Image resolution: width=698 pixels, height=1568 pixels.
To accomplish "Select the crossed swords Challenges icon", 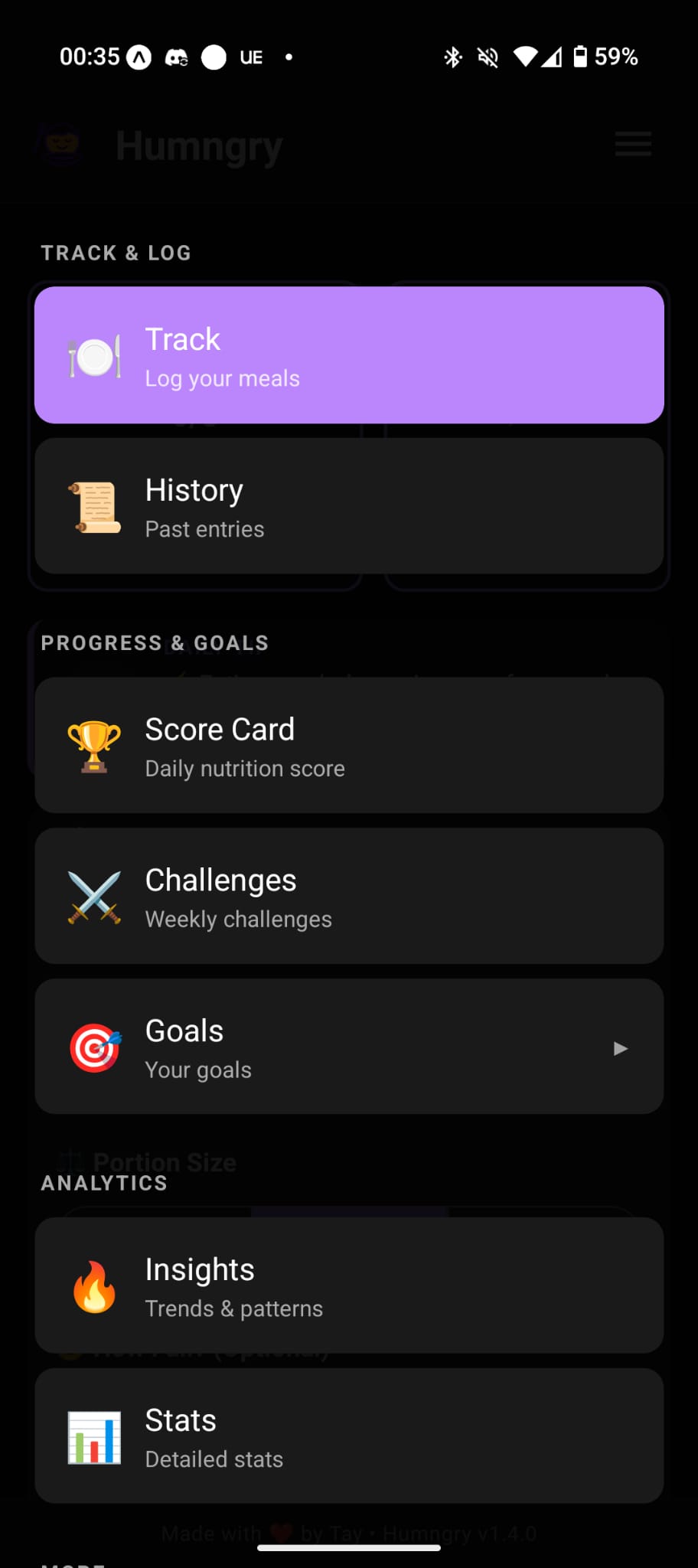I will tap(94, 896).
